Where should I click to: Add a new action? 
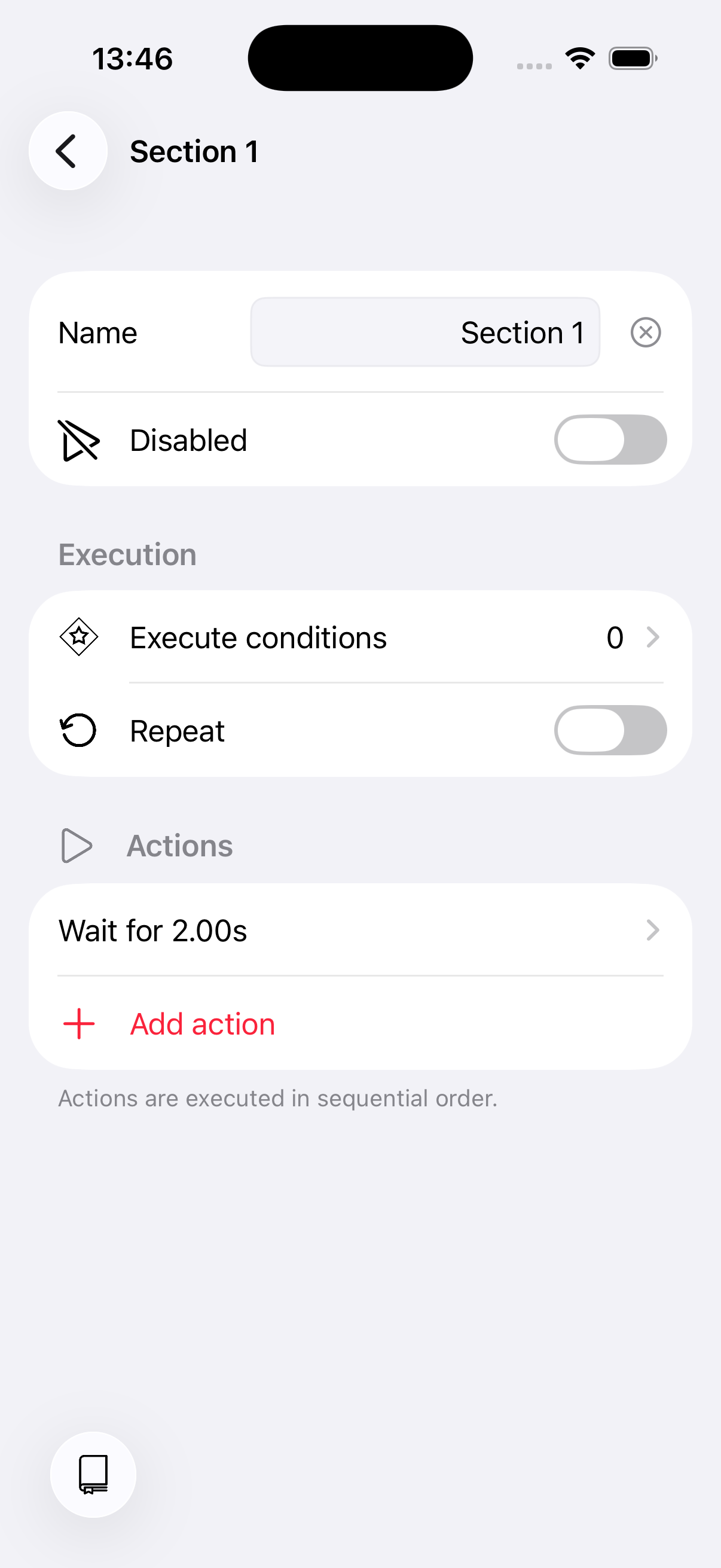[x=202, y=1024]
